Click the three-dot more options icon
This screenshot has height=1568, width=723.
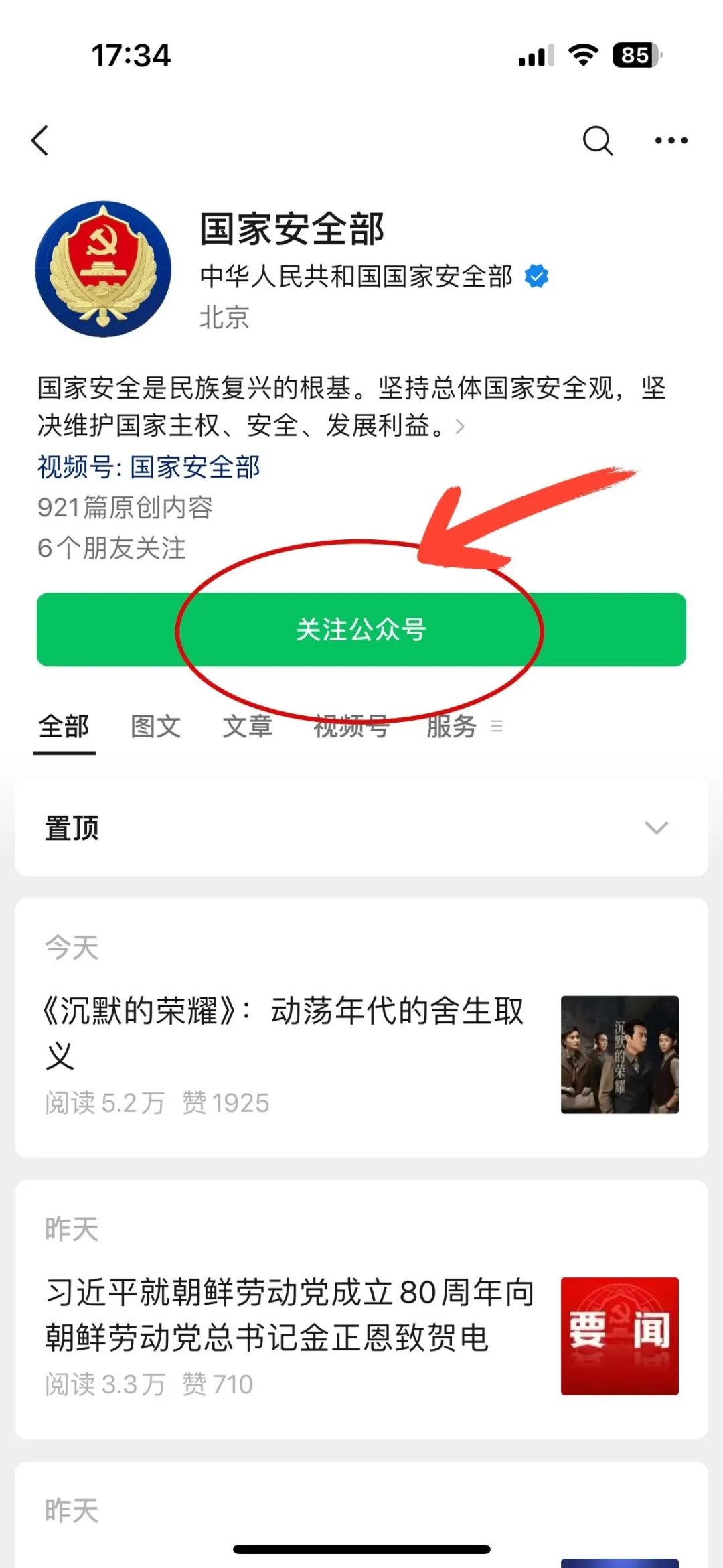pyautogui.click(x=670, y=140)
